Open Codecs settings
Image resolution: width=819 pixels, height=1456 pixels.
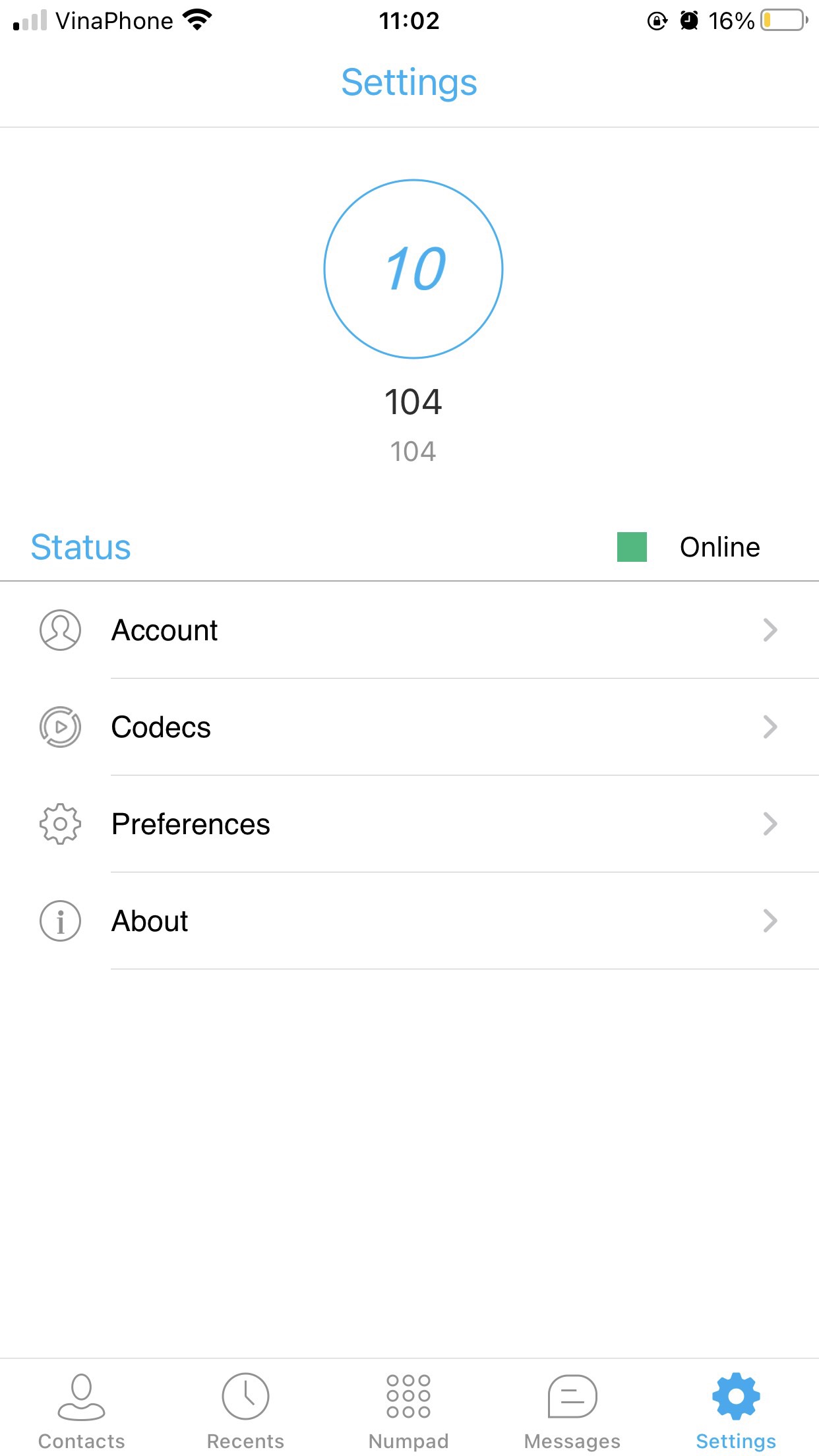coord(409,727)
